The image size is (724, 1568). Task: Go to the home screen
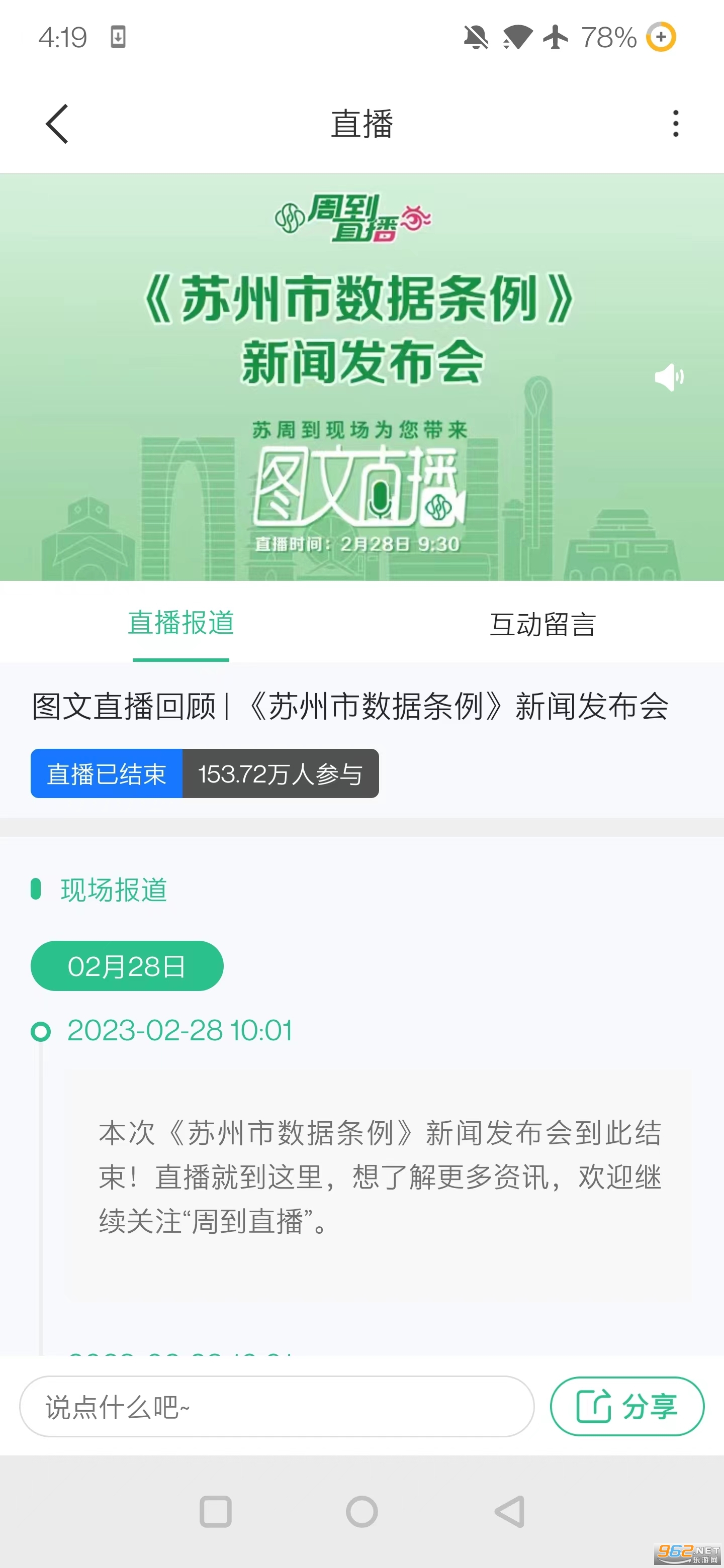point(361,1511)
